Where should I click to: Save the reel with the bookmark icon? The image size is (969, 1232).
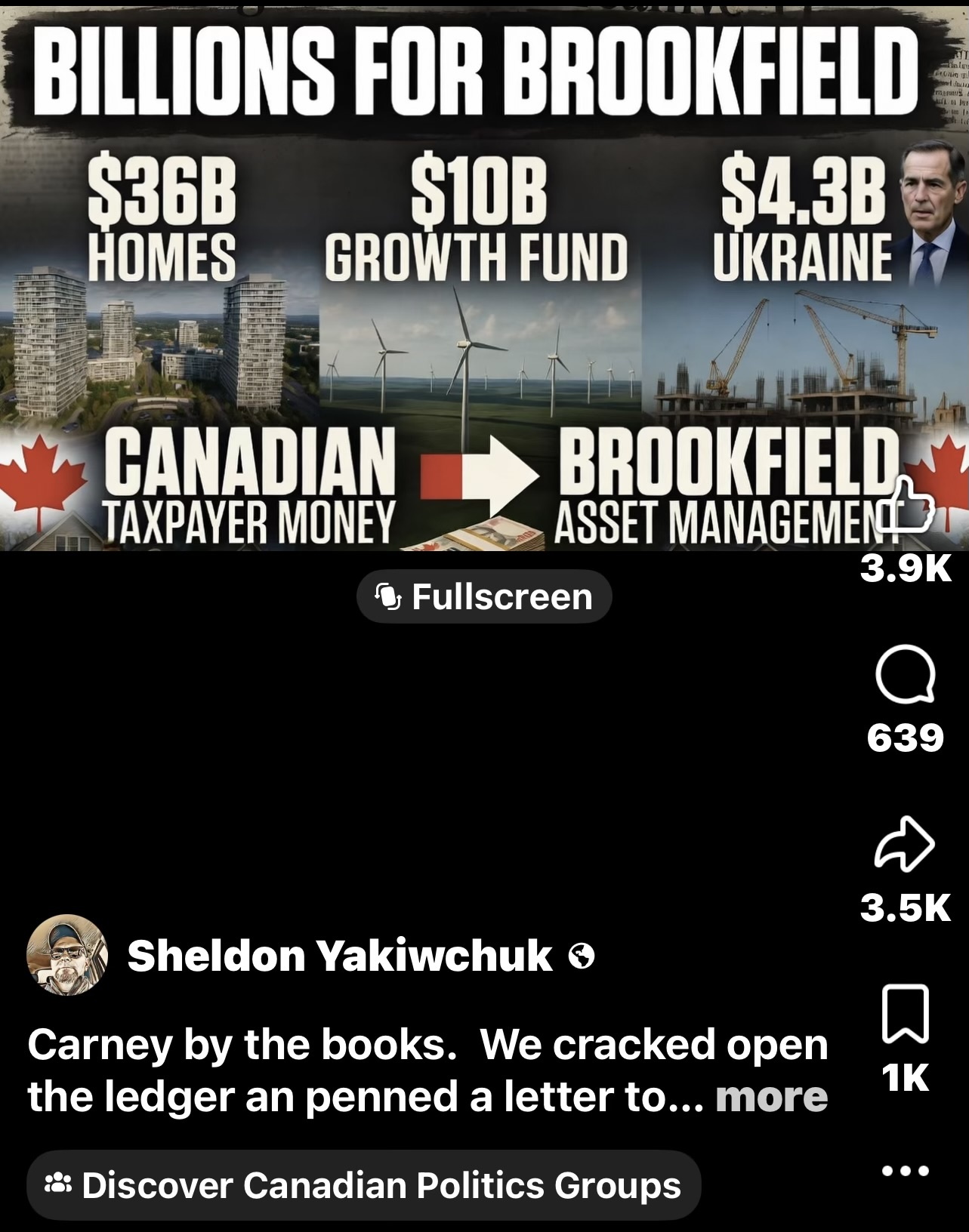905,1014
